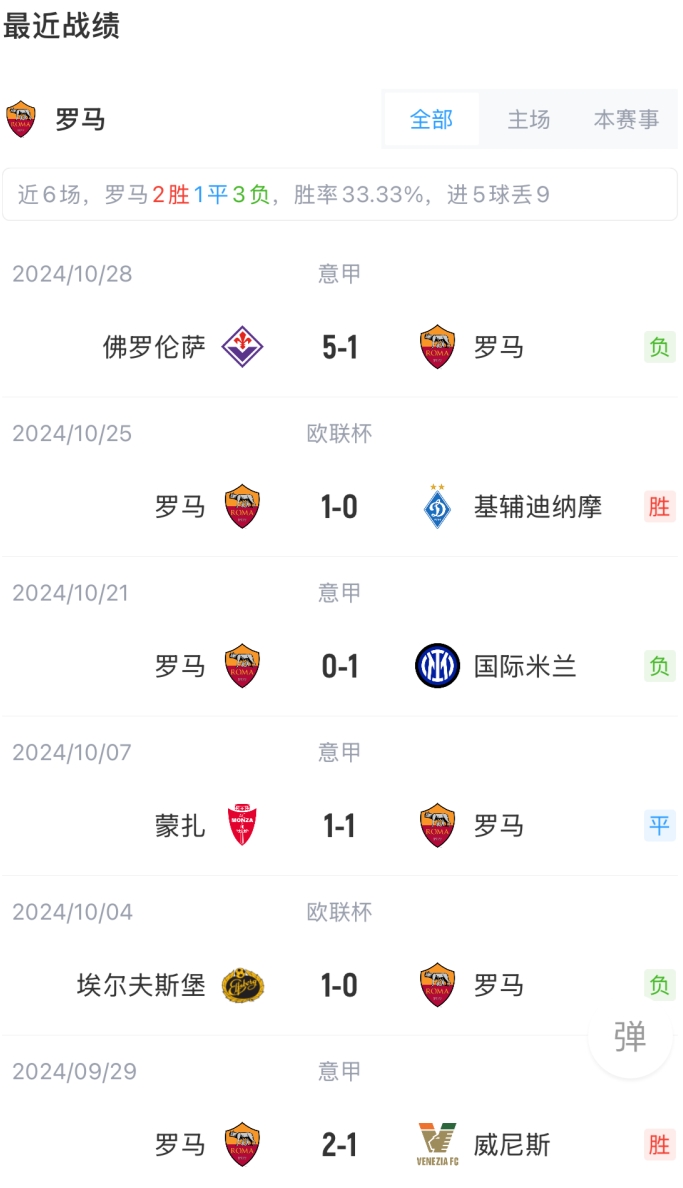
Task: Switch to the 本赛事 tab
Action: (x=626, y=120)
